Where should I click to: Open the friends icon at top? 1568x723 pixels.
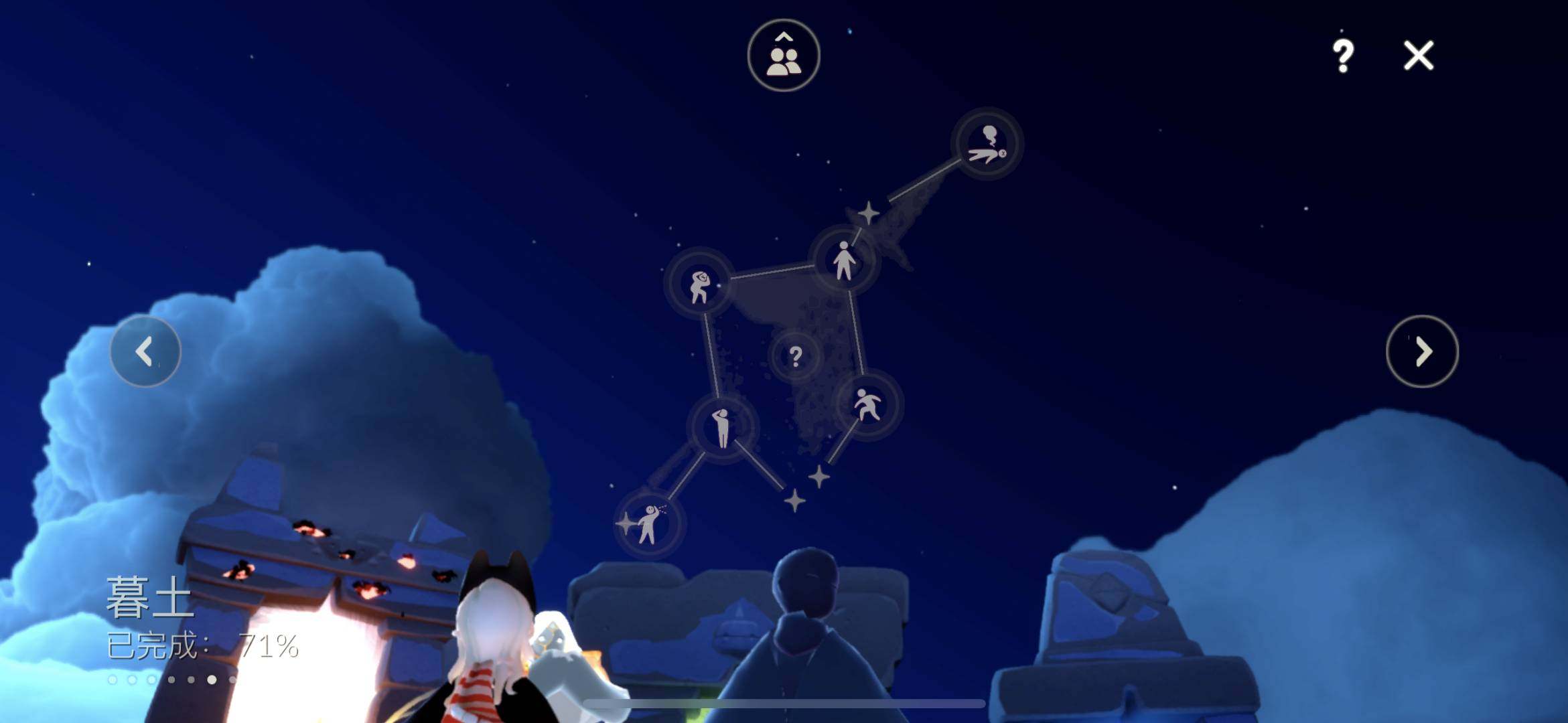pyautogui.click(x=783, y=56)
